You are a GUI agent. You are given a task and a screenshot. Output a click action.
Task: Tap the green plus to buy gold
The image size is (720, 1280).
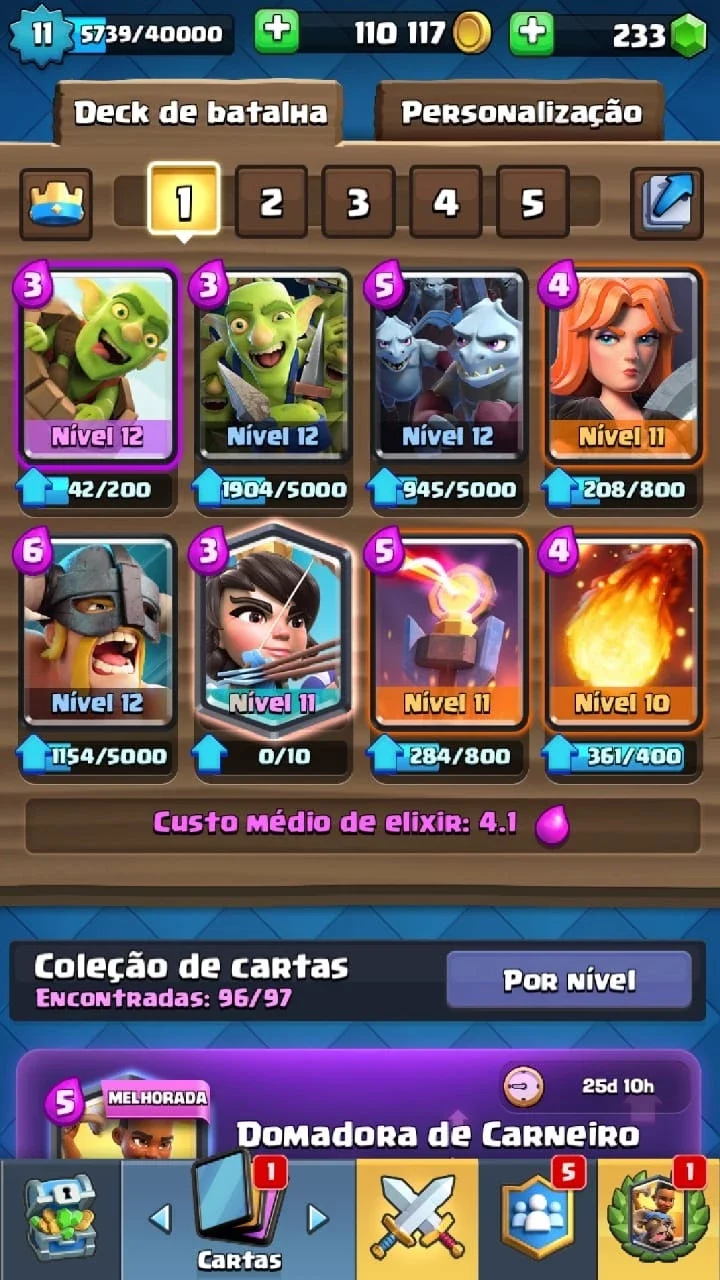pyautogui.click(x=276, y=33)
